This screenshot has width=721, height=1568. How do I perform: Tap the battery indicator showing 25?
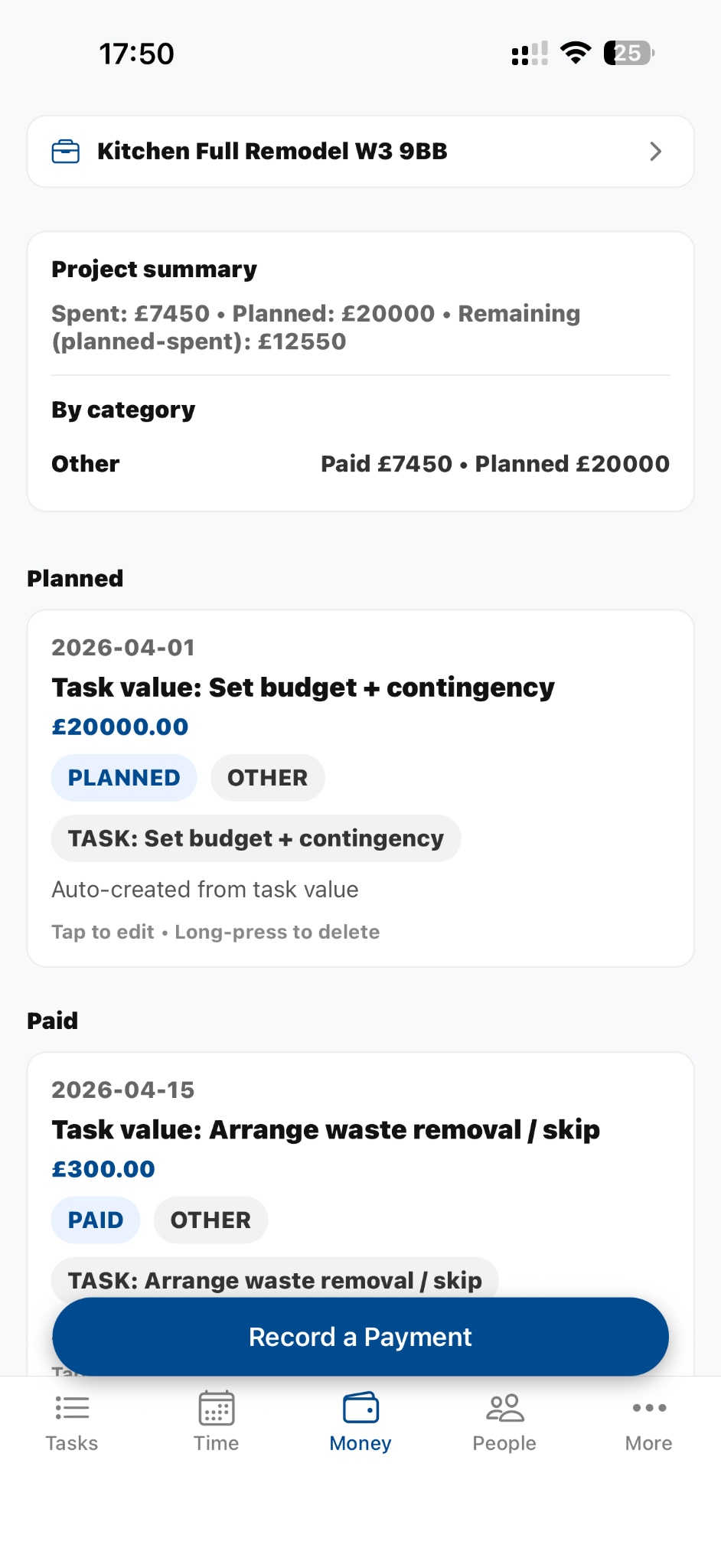626,52
